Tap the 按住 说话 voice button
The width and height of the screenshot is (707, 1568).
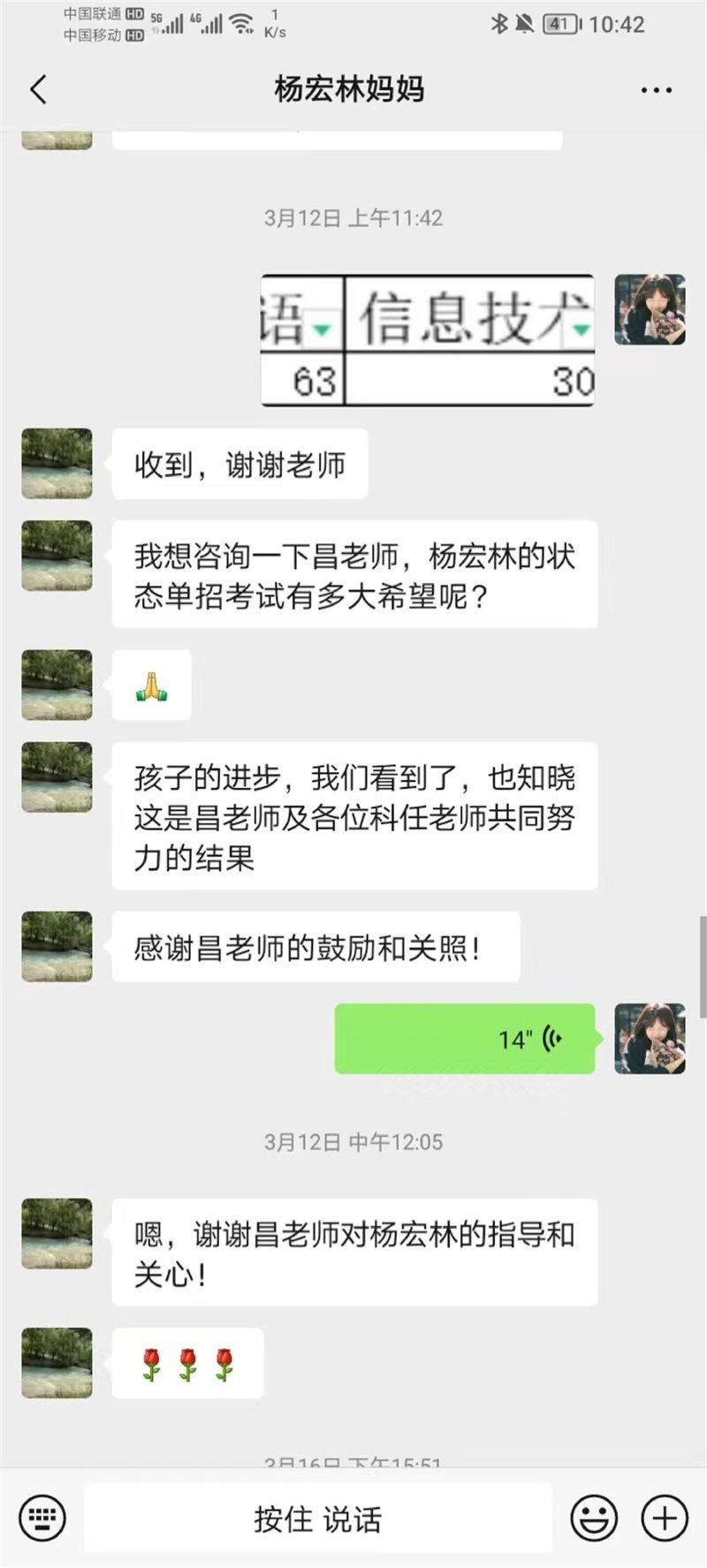pyautogui.click(x=318, y=1519)
